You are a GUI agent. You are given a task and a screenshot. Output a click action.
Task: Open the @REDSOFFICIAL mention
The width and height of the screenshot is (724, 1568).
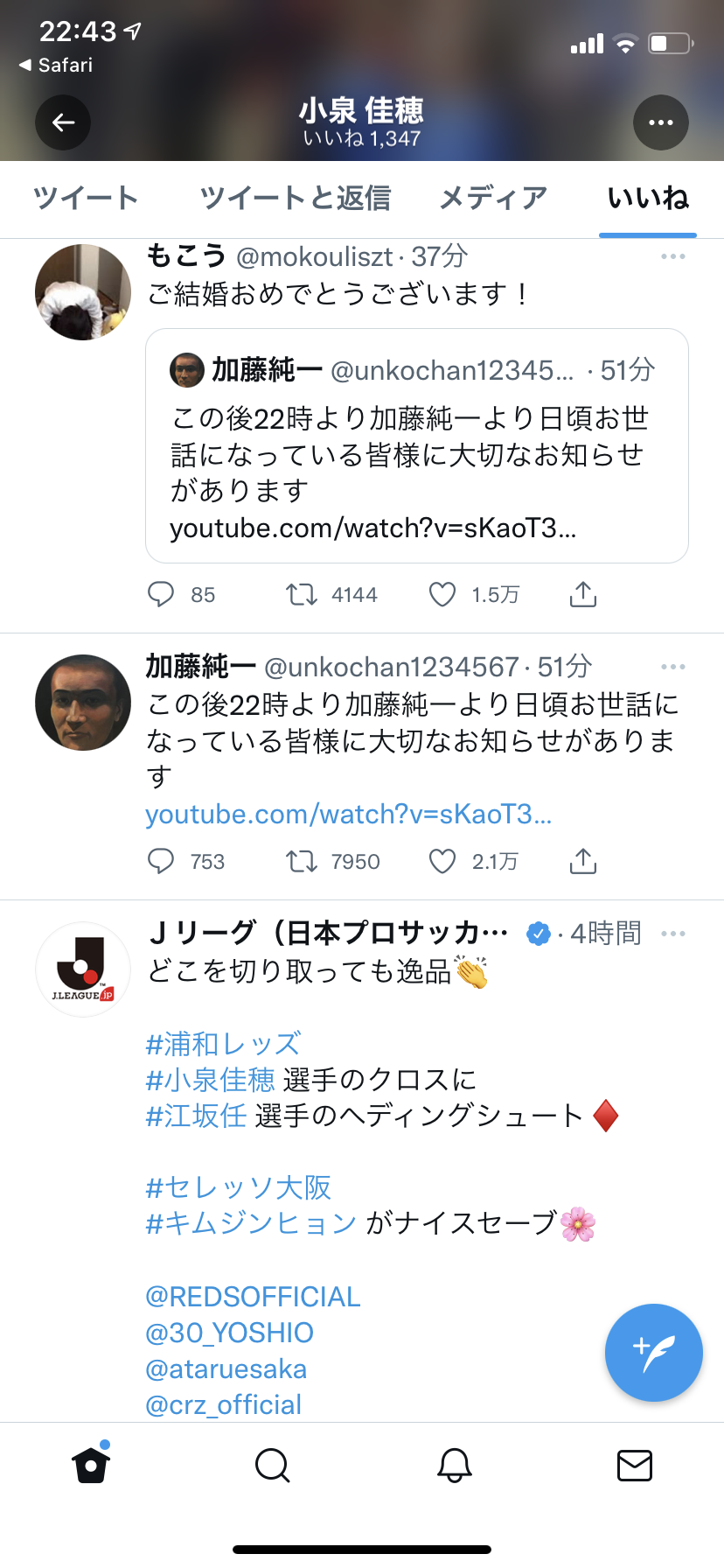[x=253, y=1297]
